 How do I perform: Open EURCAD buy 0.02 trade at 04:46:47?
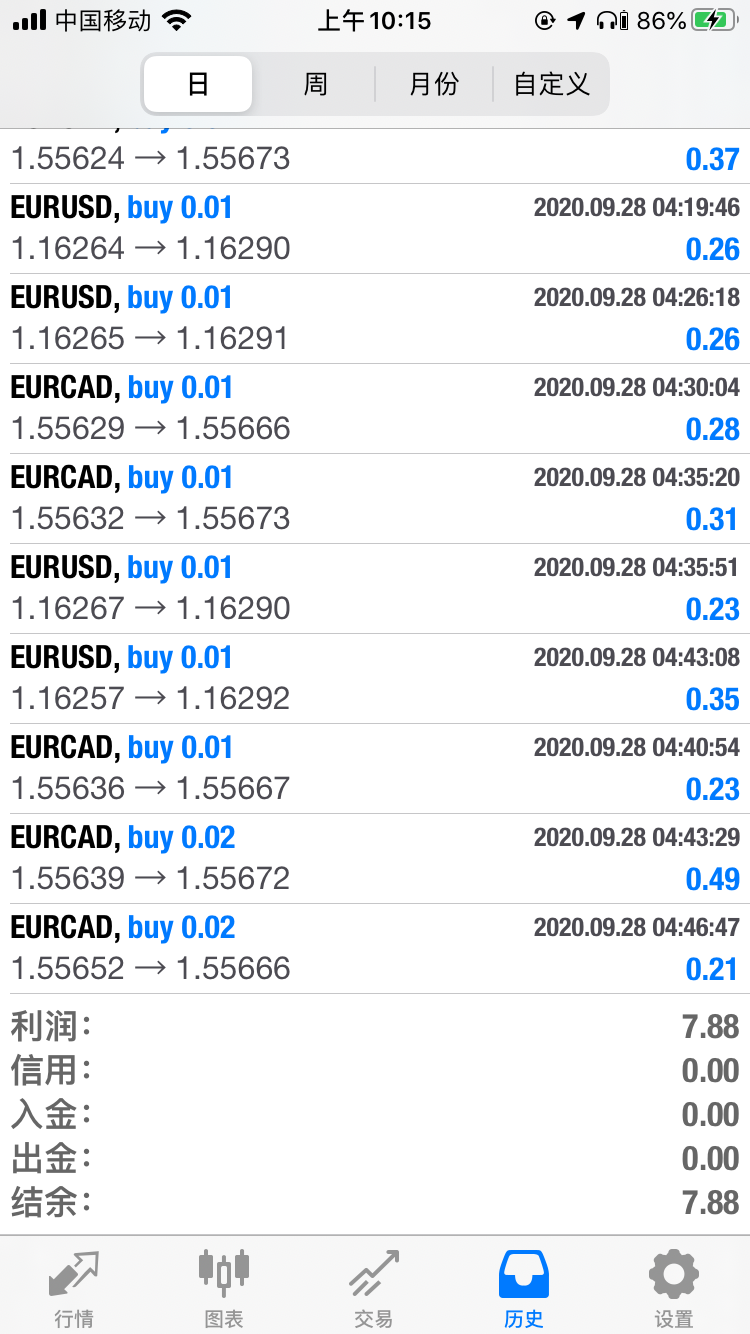click(x=375, y=949)
